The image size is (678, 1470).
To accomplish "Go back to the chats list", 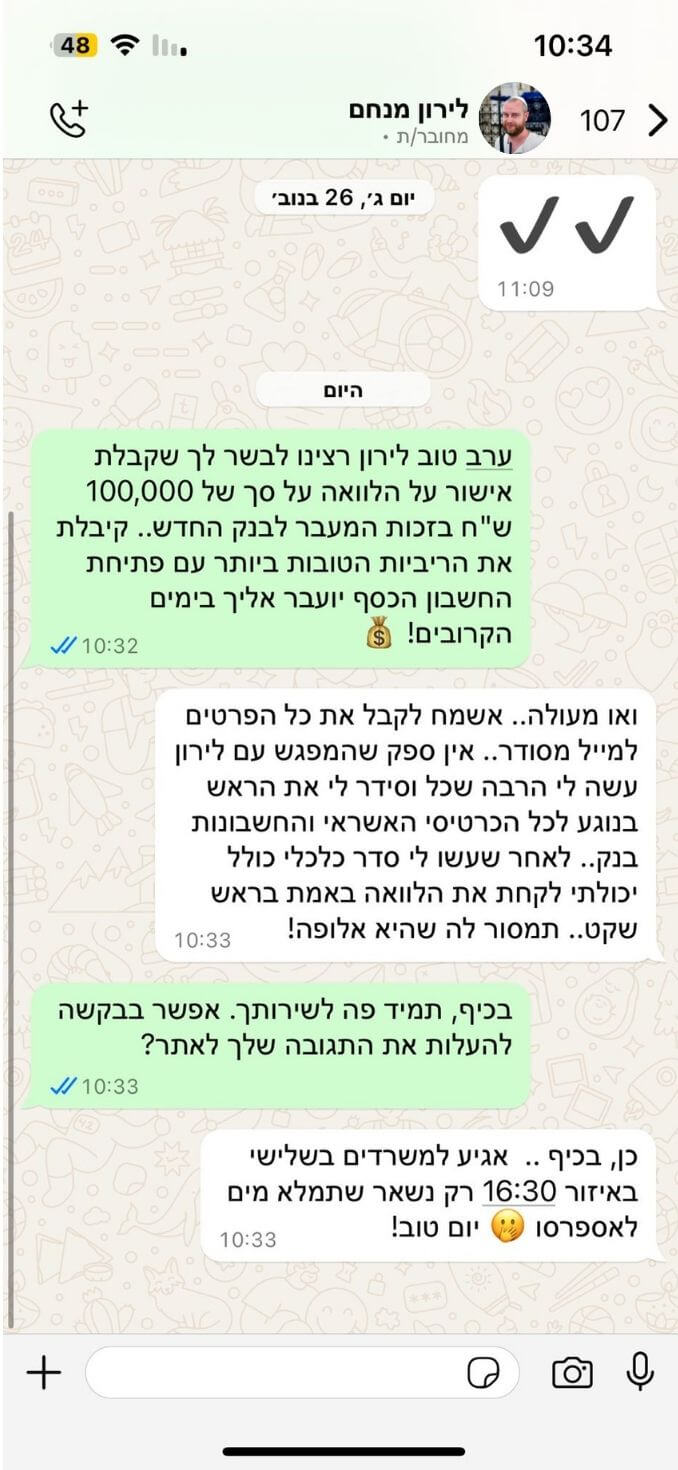I will click(656, 120).
